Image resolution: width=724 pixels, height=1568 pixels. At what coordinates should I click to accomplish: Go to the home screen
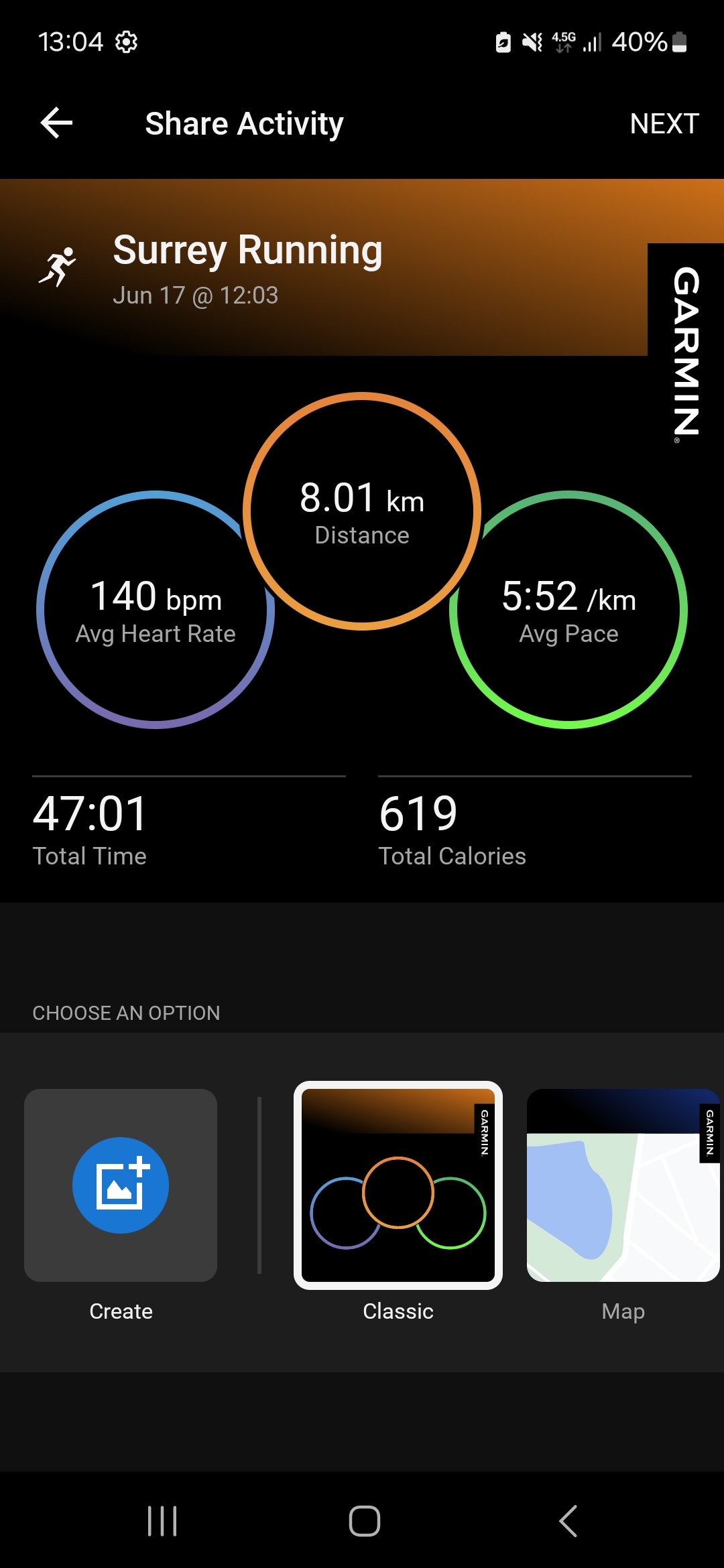(365, 1520)
